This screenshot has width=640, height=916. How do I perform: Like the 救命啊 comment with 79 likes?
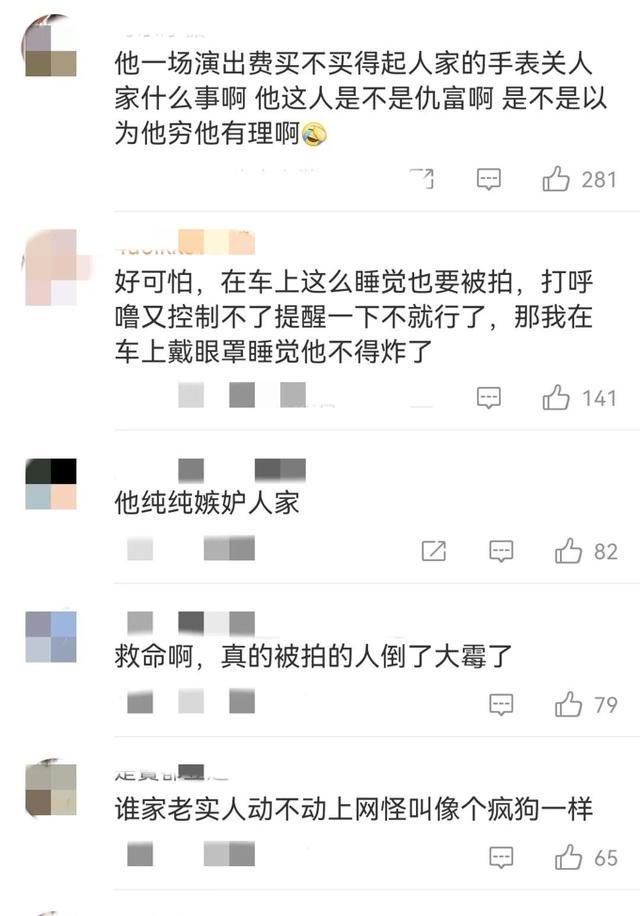coord(568,704)
